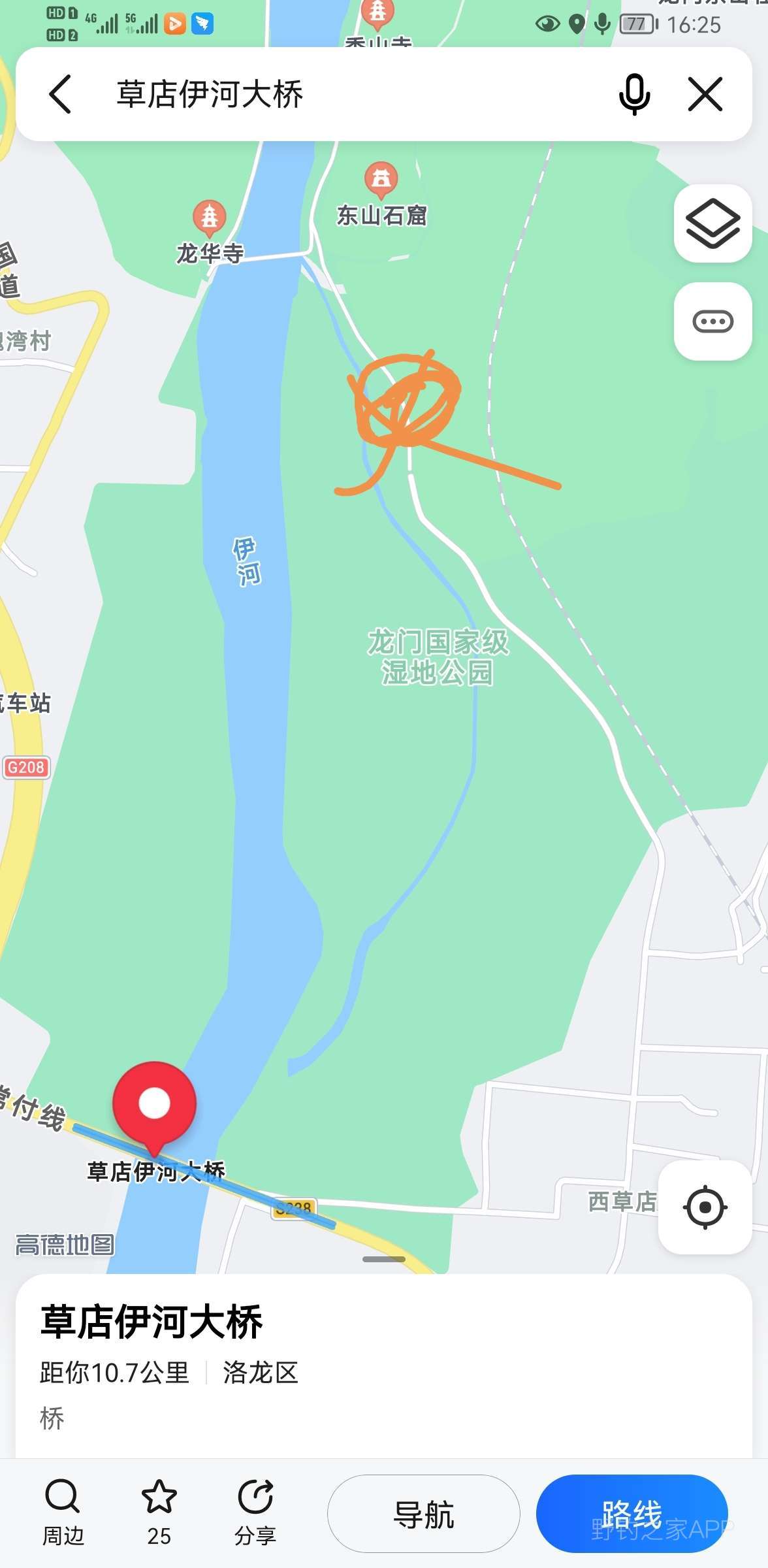Viewport: 768px width, 1568px height.
Task: Open the 东山石窟 map marker
Action: 381,179
